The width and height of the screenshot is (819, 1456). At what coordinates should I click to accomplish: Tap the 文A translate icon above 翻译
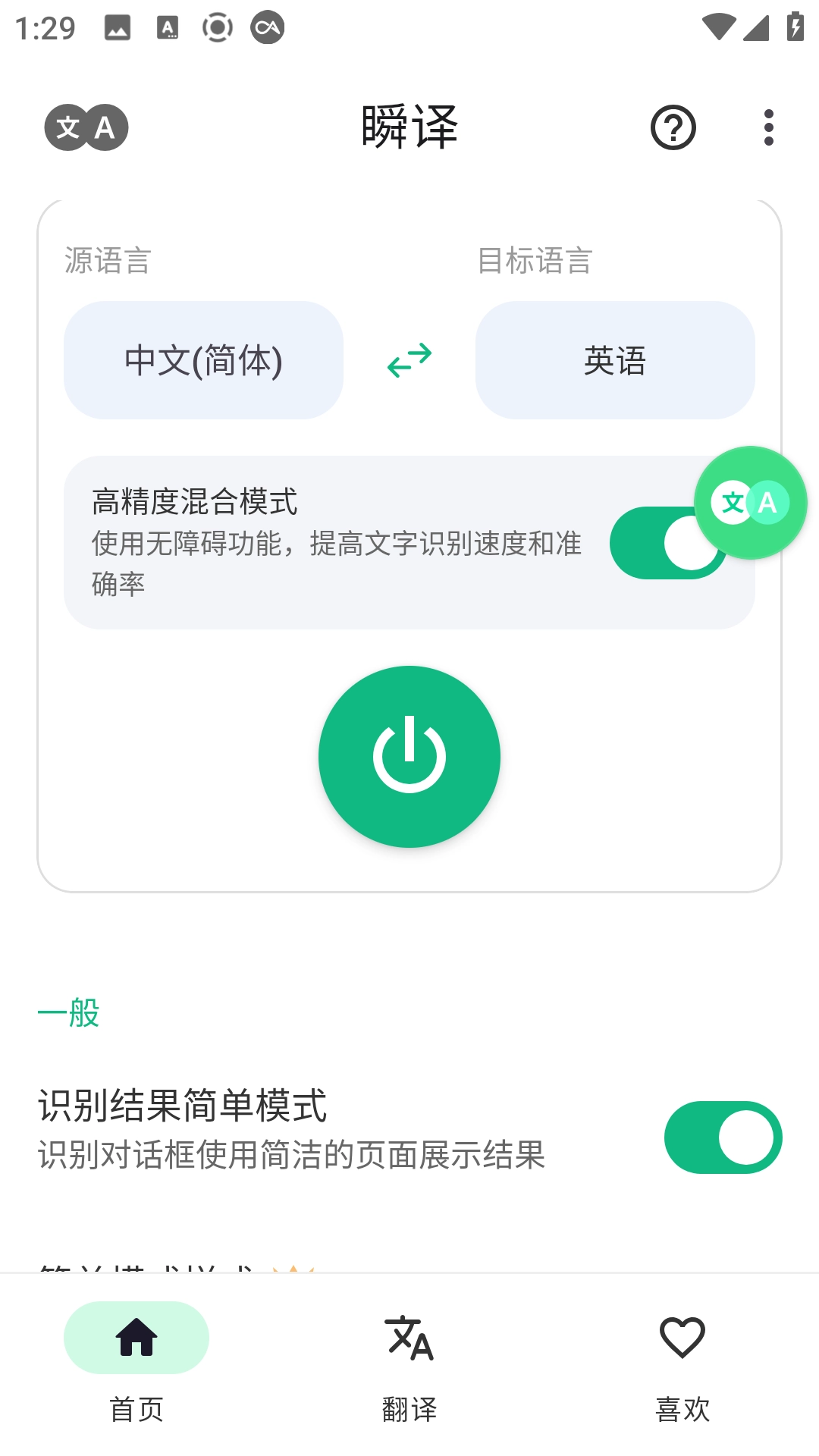409,1338
